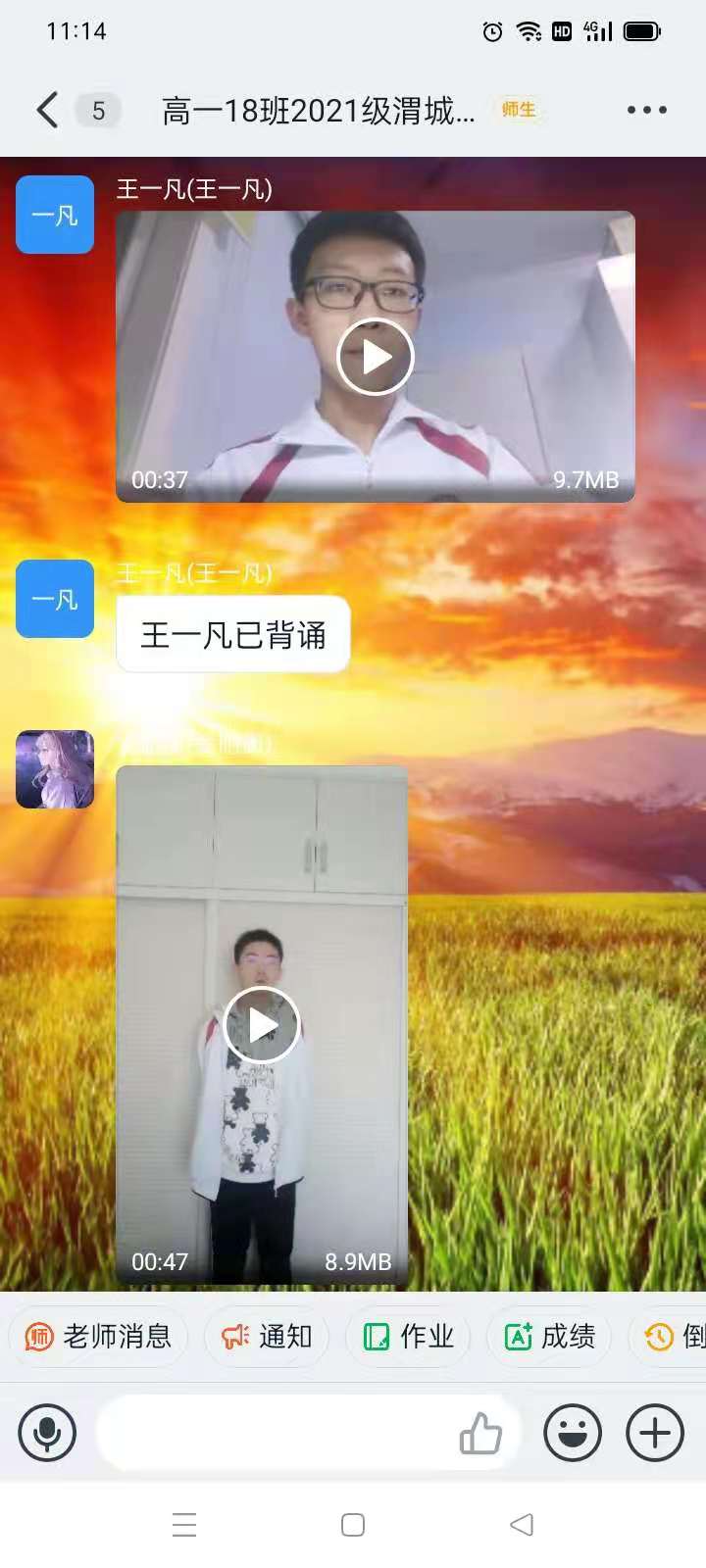The width and height of the screenshot is (706, 1568).
Task: Open the three-dot group options menu
Action: coord(647,110)
